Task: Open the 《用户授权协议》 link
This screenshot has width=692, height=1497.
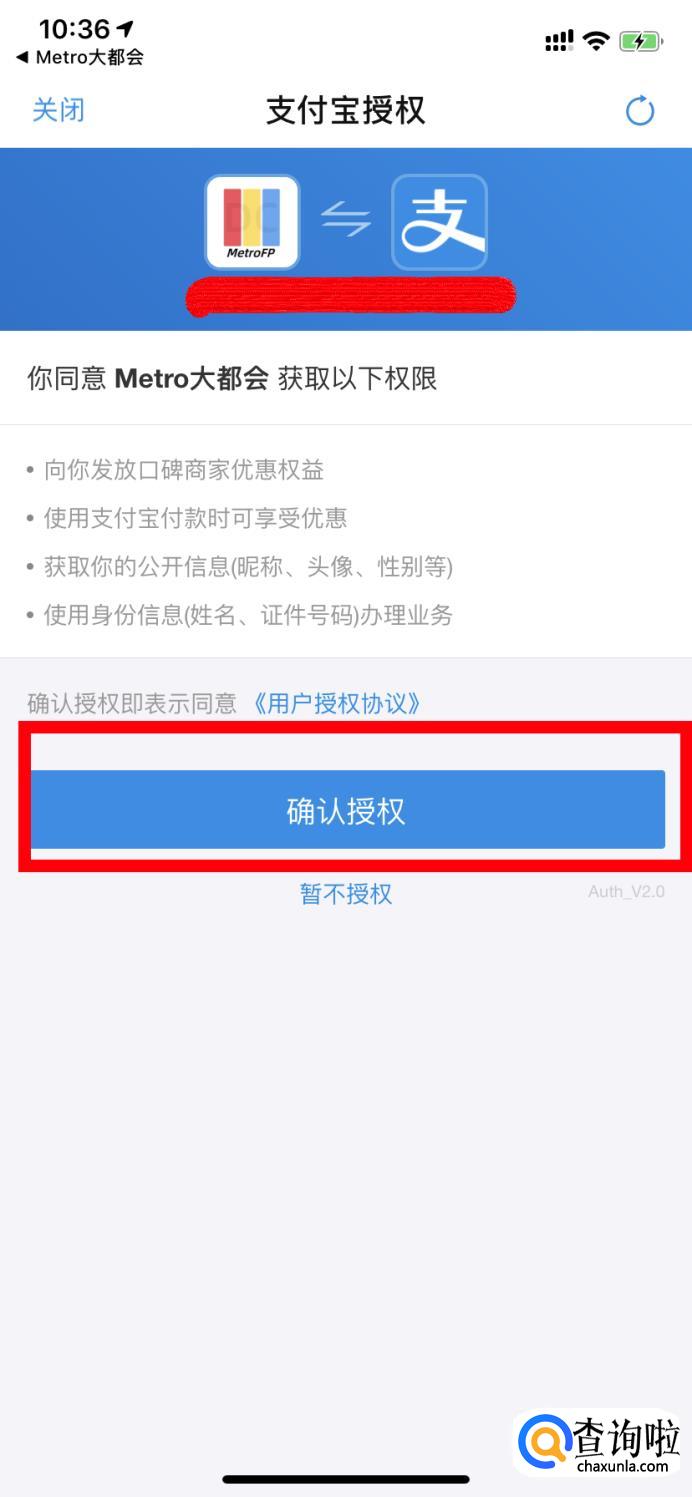Action: pos(336,703)
